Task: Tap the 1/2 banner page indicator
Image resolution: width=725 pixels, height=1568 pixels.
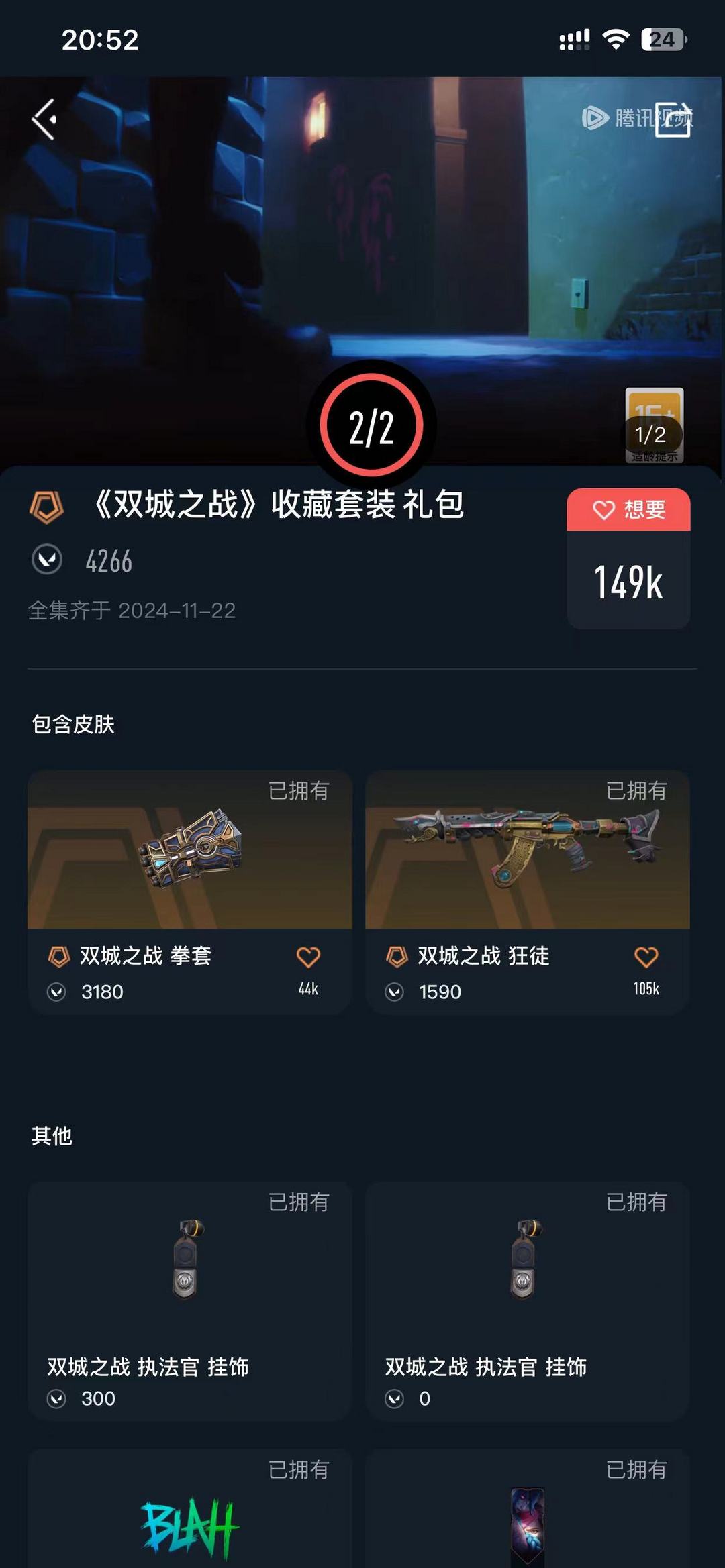Action: click(x=650, y=435)
